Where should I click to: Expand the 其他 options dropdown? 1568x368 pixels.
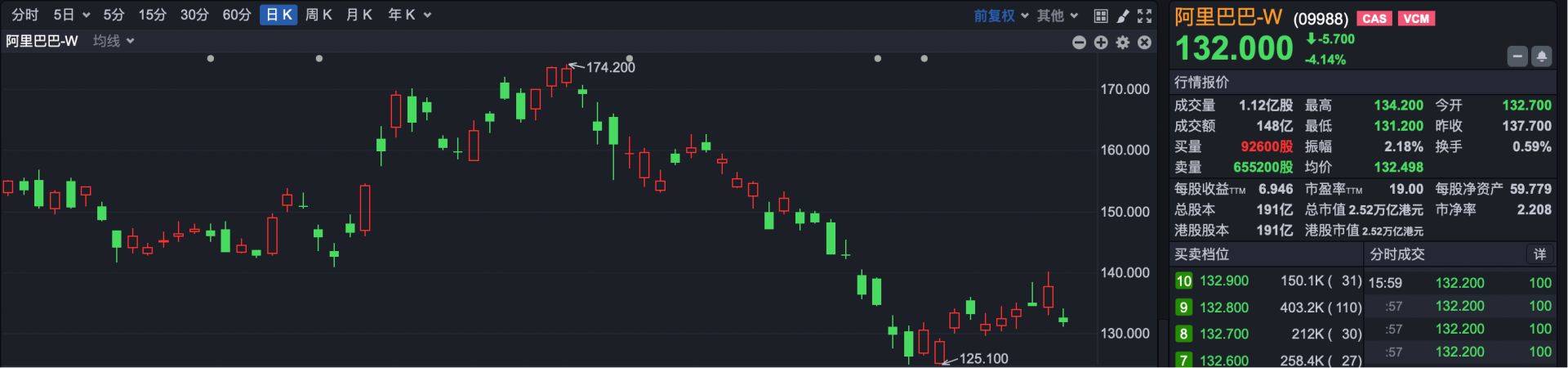(1058, 16)
